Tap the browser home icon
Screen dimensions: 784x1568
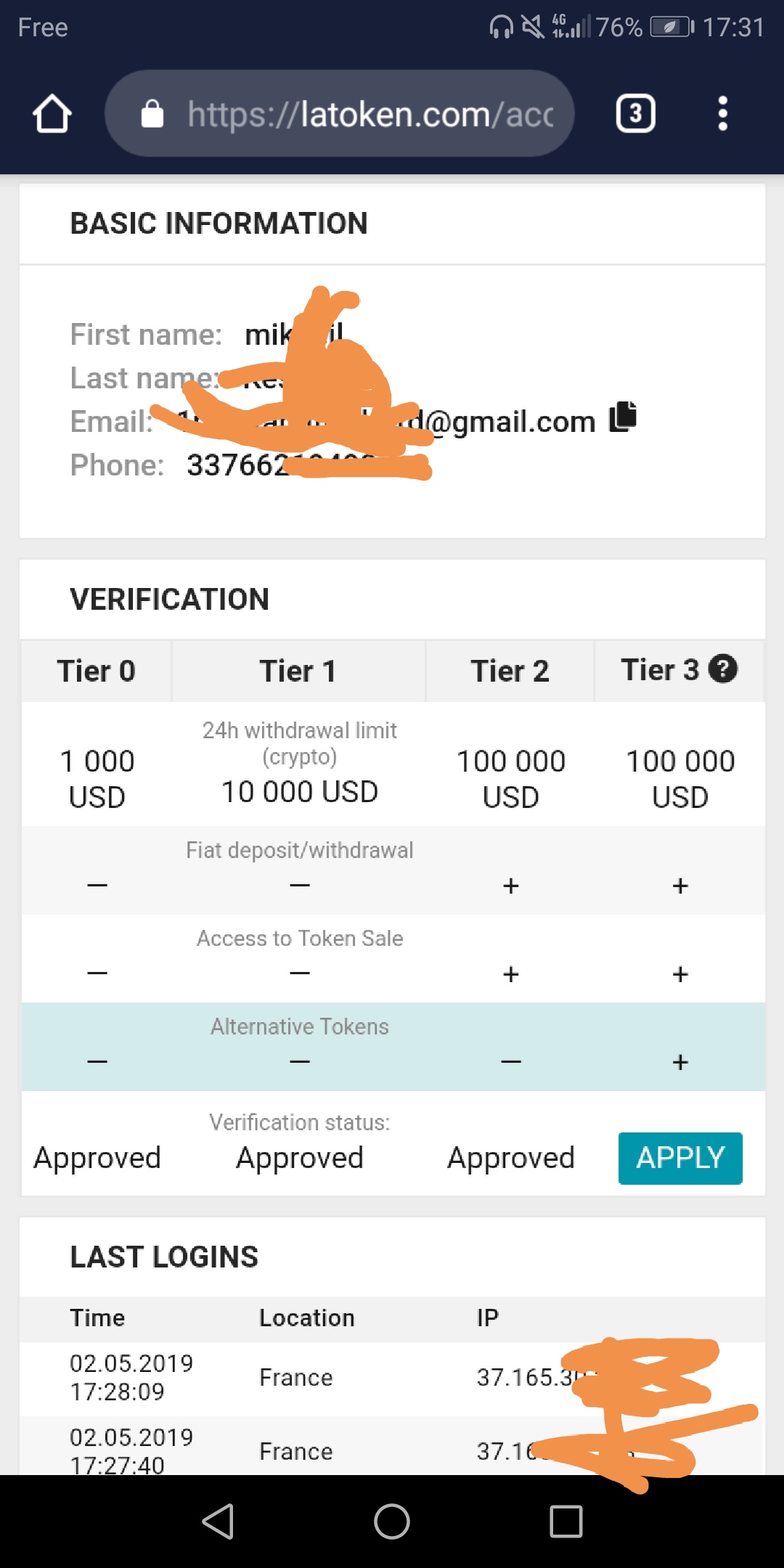pos(52,114)
